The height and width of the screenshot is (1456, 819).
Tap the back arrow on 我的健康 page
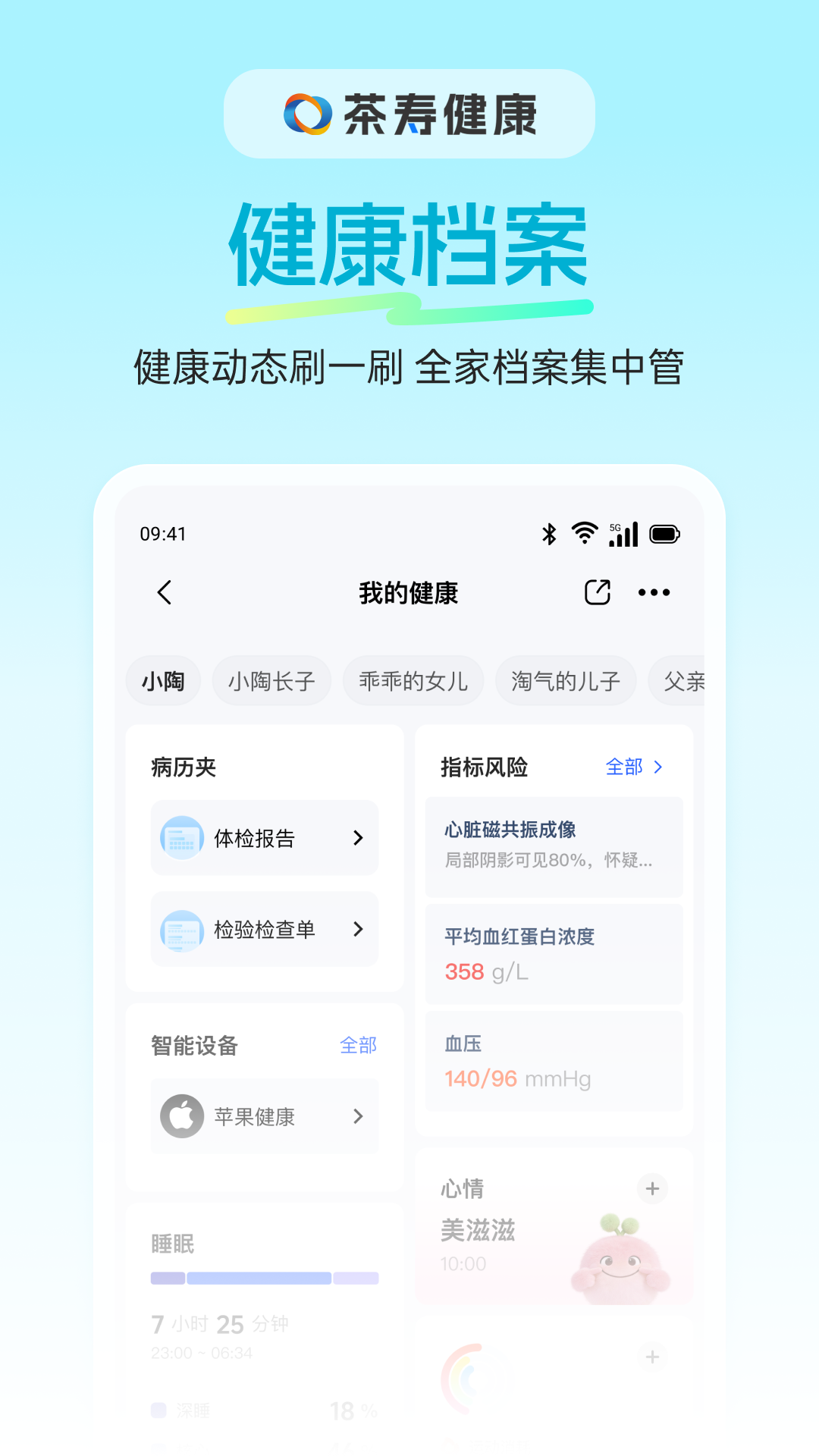(x=165, y=593)
